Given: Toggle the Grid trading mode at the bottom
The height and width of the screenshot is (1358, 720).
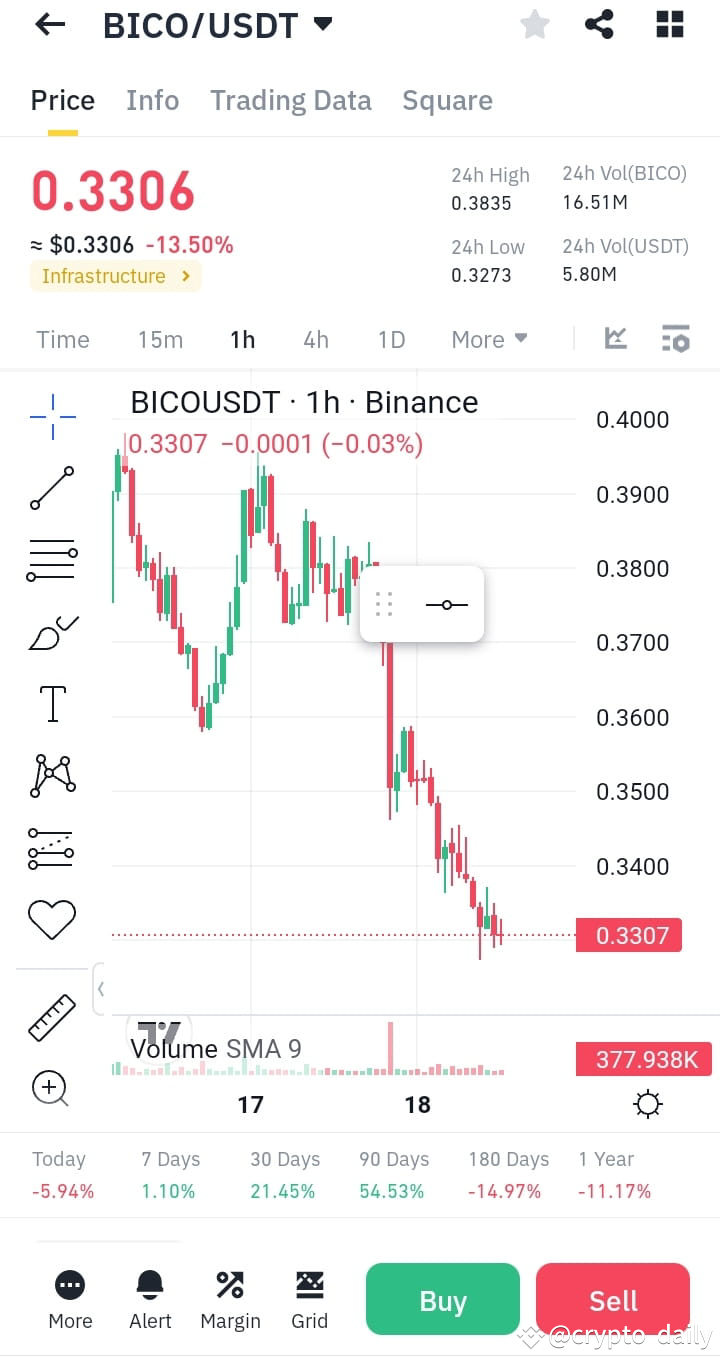Looking at the screenshot, I should 310,1298.
